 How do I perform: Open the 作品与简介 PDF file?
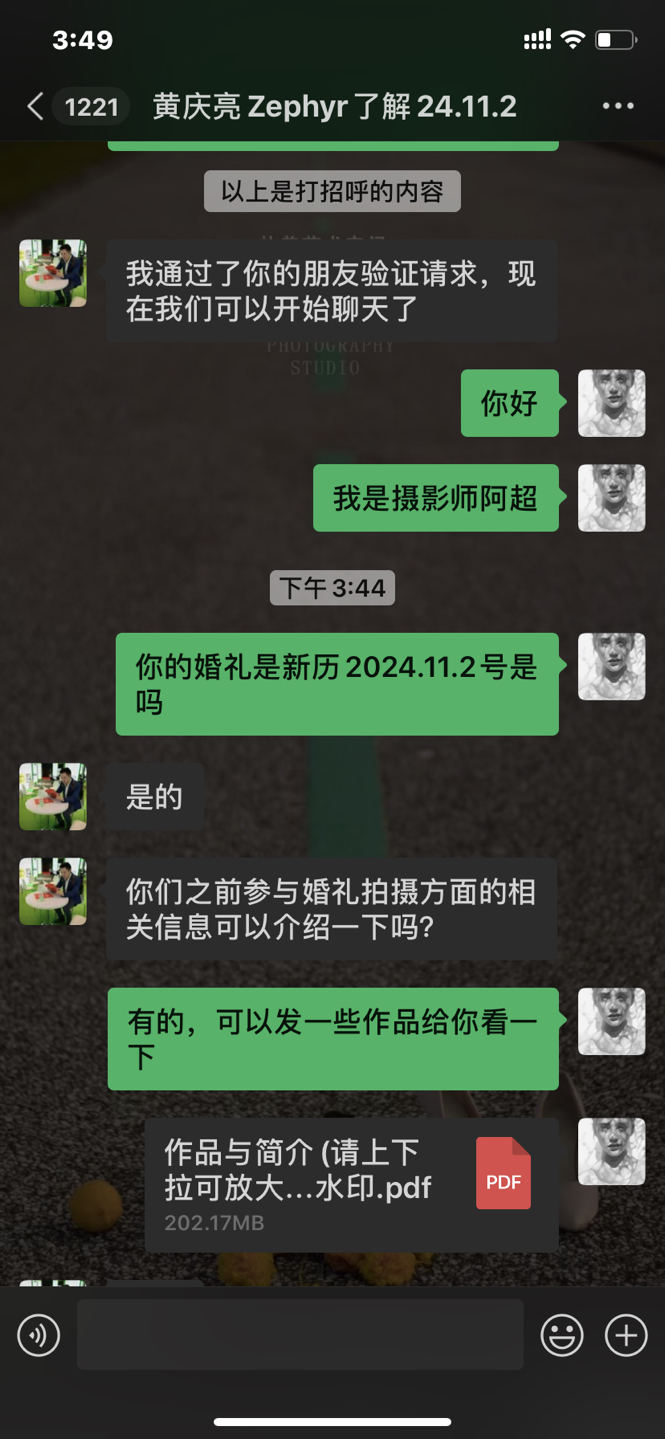tap(352, 1185)
